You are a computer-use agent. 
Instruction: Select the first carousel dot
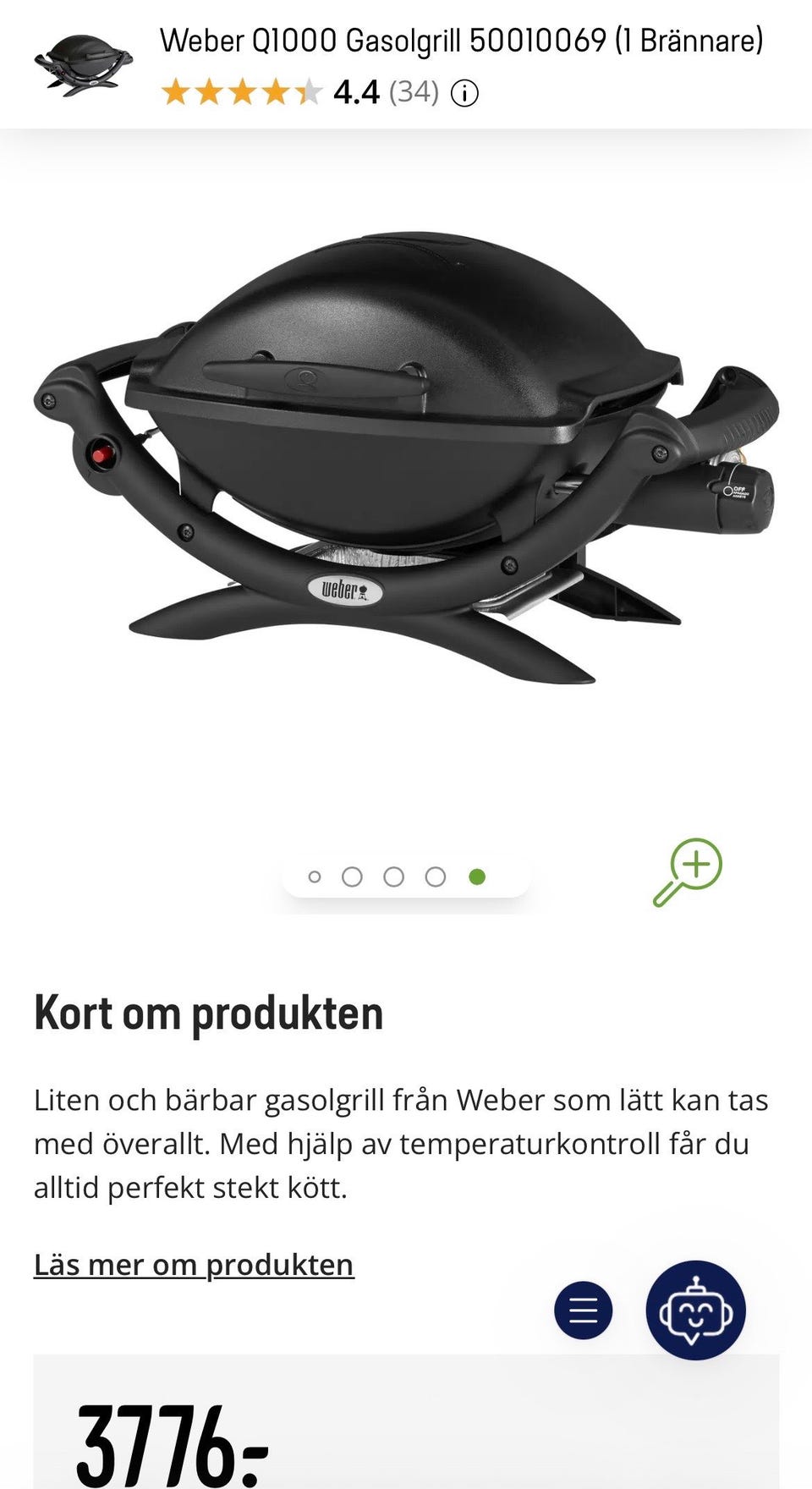pyautogui.click(x=315, y=876)
